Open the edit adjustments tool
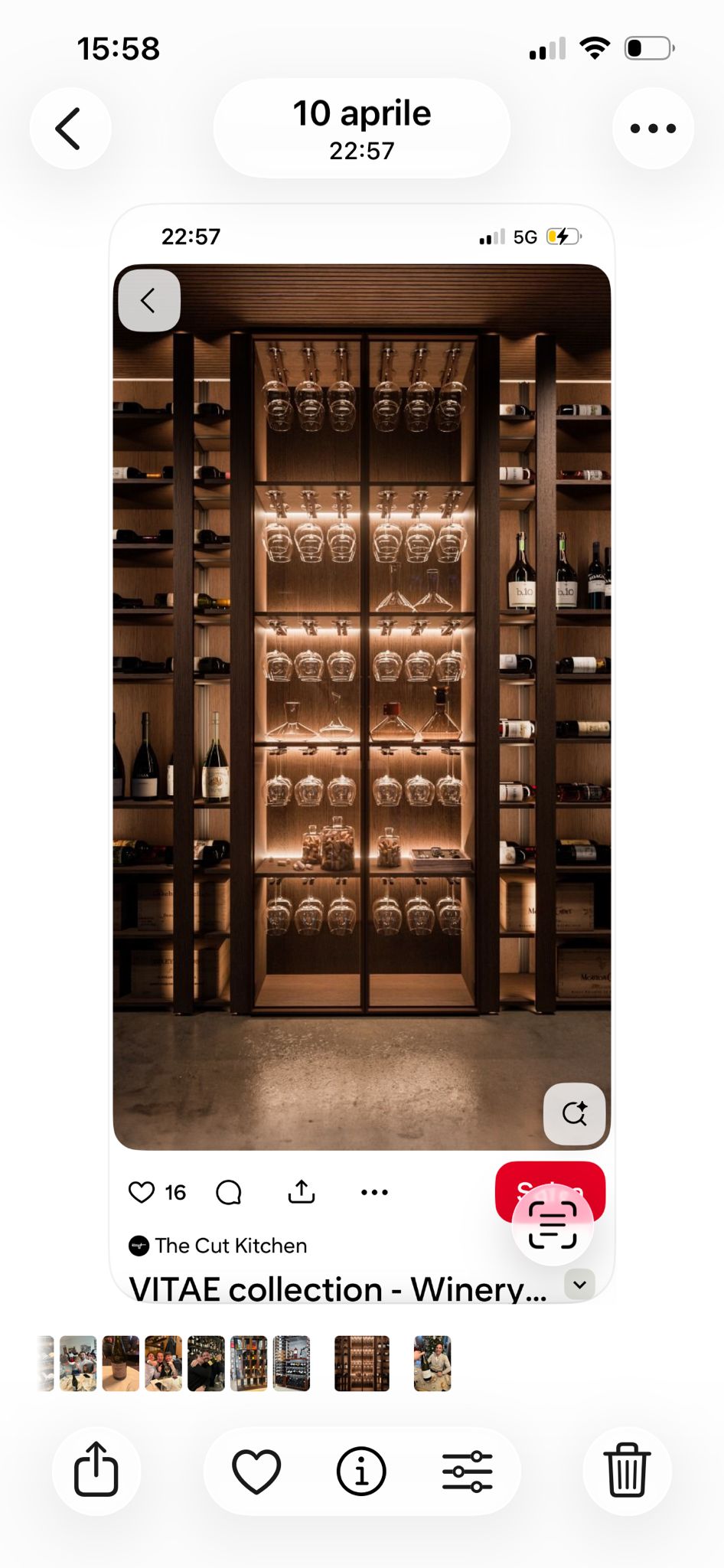Viewport: 724px width, 1568px height. [467, 1471]
